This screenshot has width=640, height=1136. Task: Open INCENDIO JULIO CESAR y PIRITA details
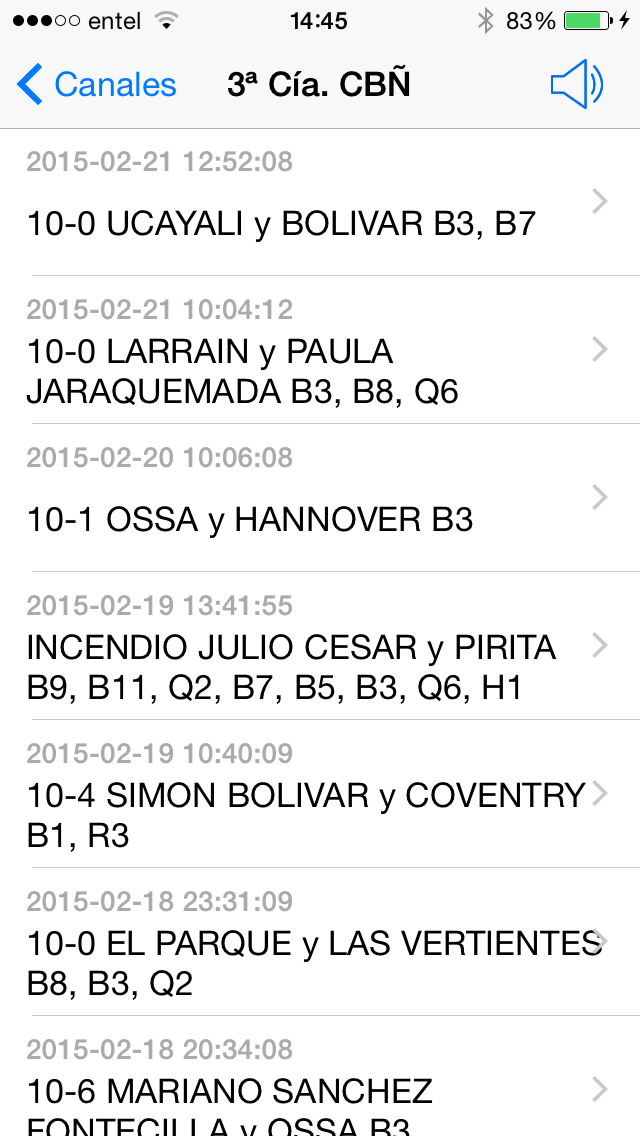(x=320, y=646)
